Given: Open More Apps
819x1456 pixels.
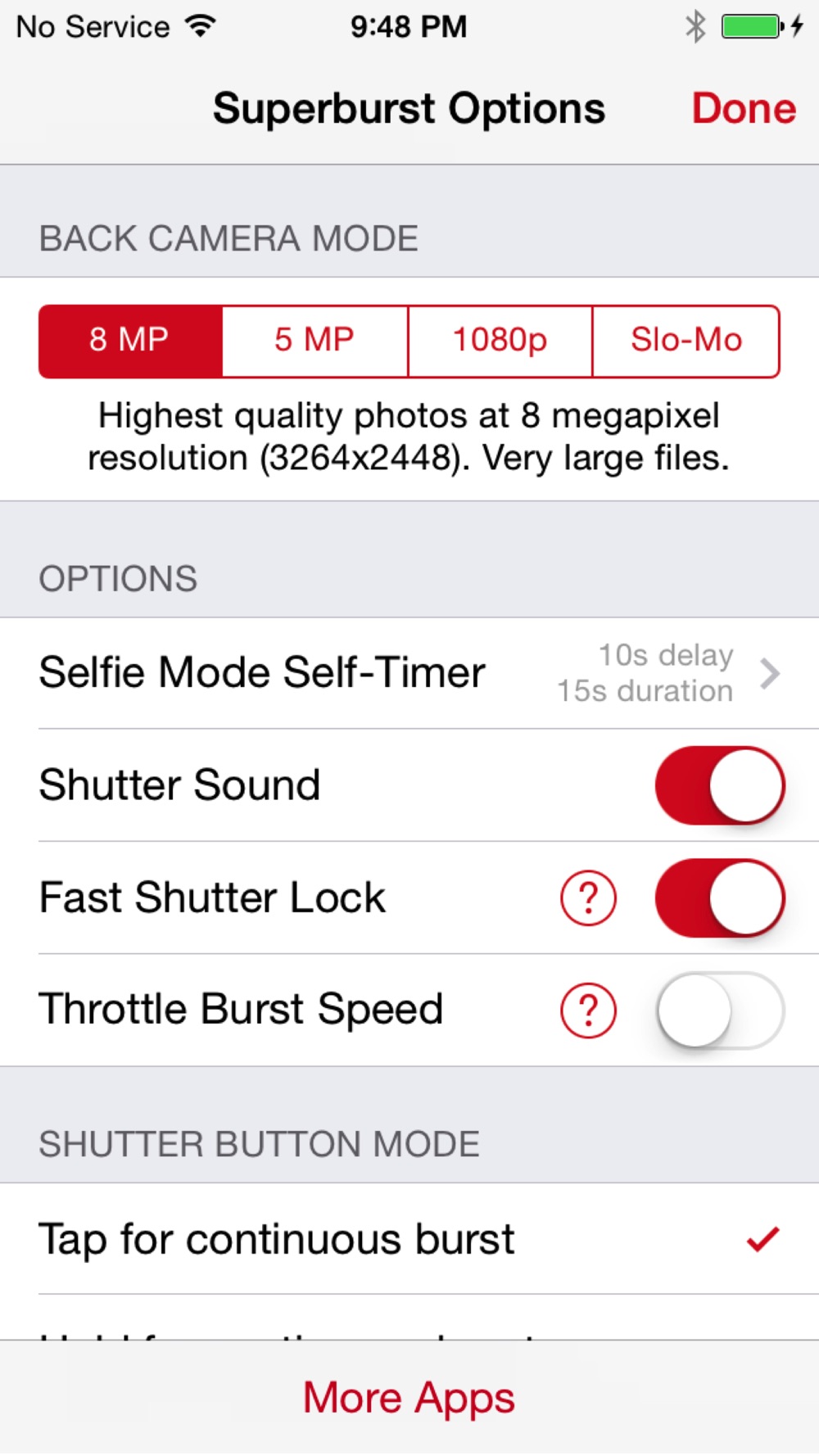Looking at the screenshot, I should [x=409, y=1398].
